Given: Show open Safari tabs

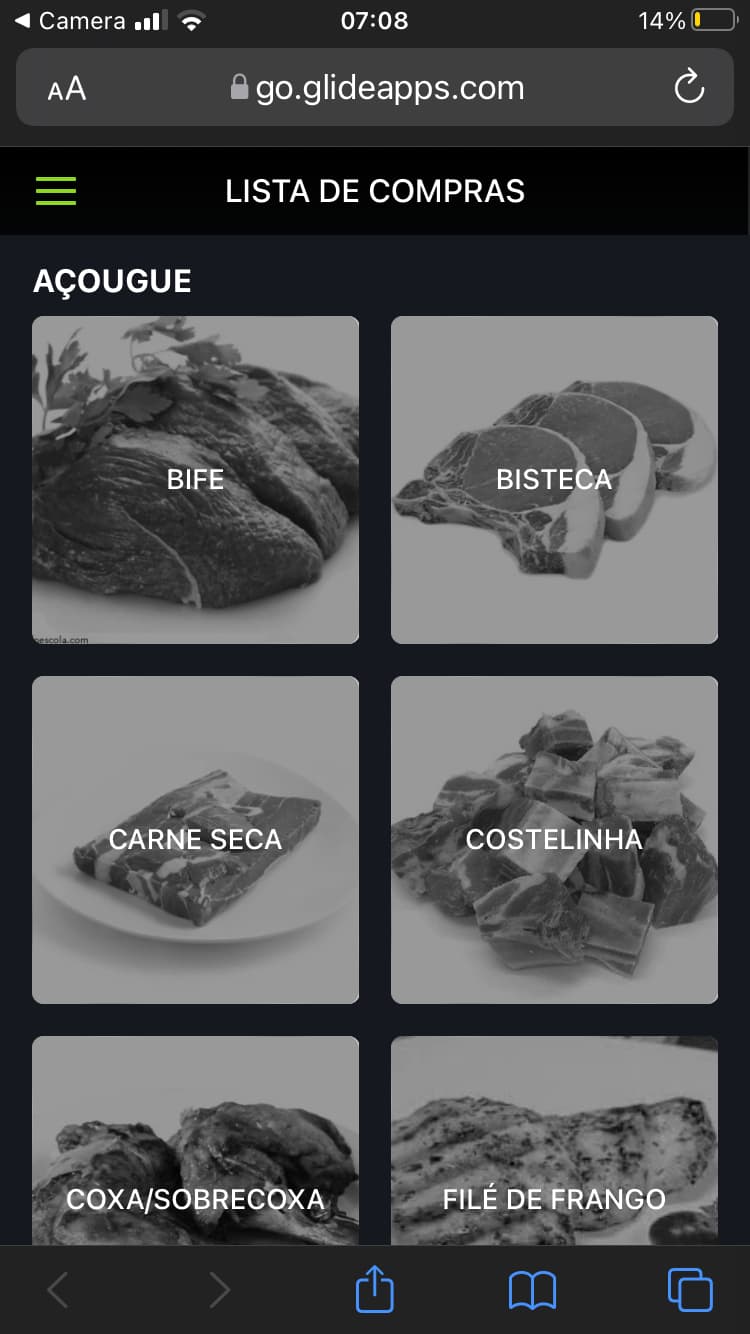Looking at the screenshot, I should click(690, 1290).
